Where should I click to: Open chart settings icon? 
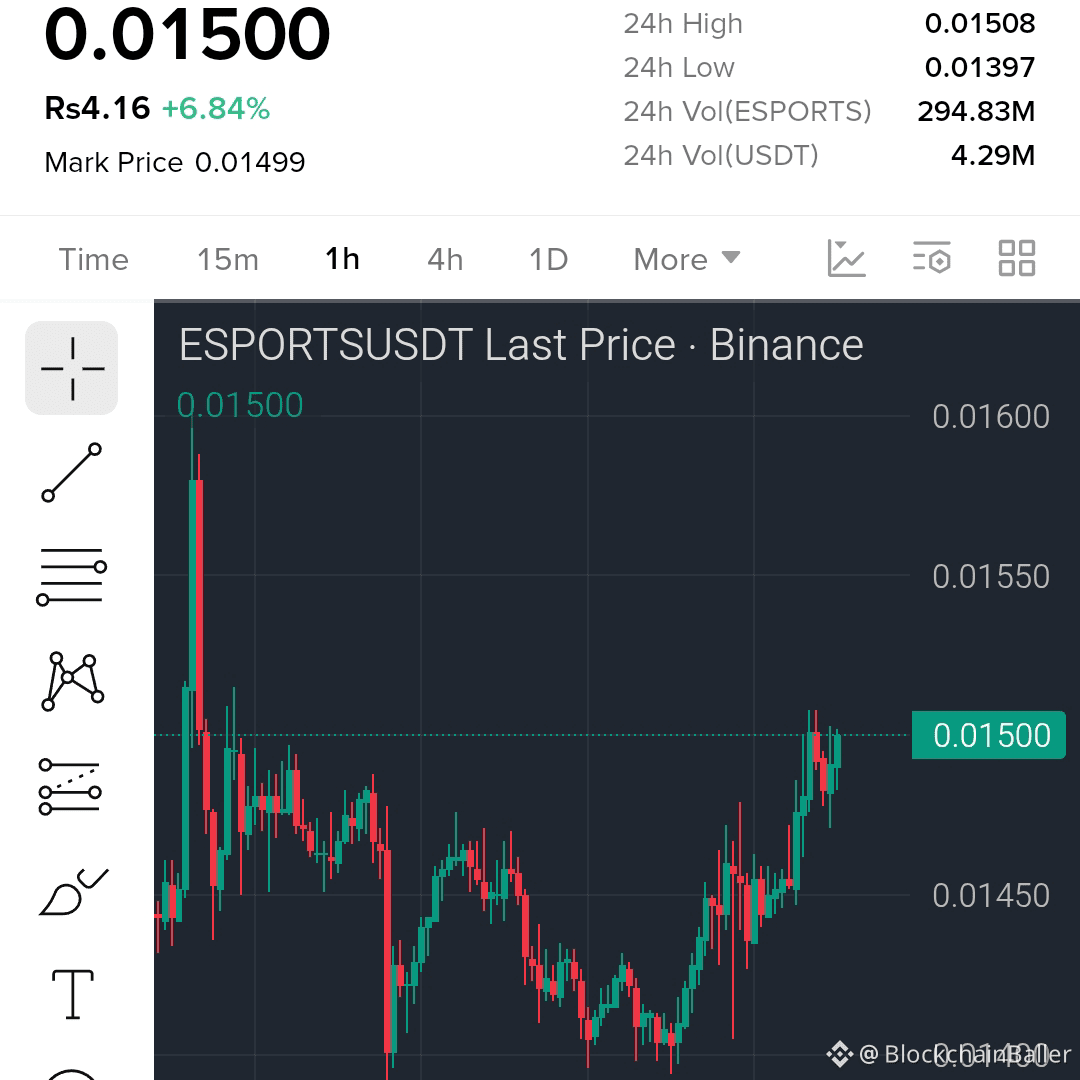(x=932, y=258)
